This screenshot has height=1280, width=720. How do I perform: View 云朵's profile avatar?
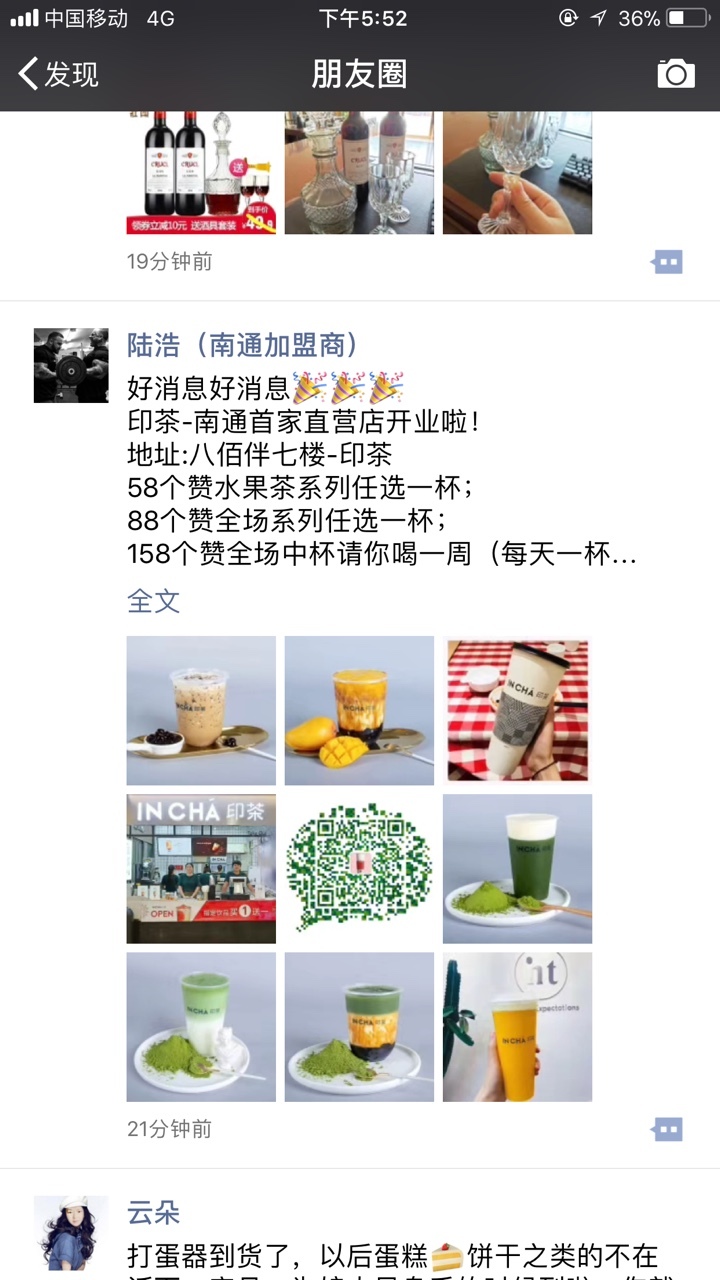[x=71, y=1233]
